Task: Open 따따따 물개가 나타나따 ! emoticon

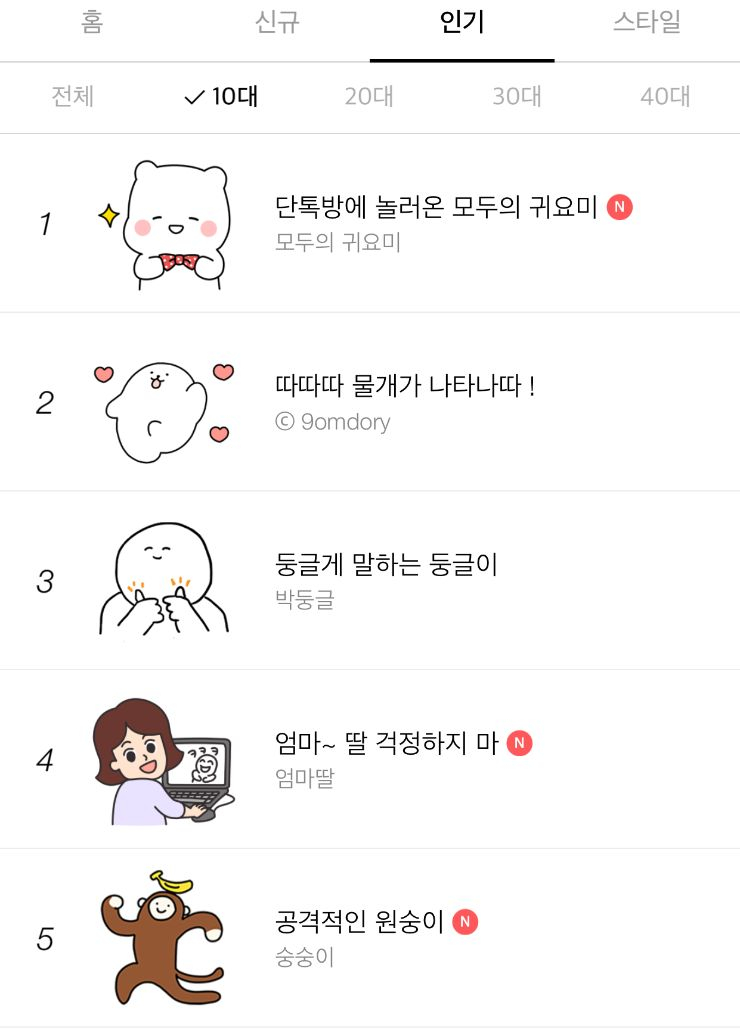Action: 405,386
